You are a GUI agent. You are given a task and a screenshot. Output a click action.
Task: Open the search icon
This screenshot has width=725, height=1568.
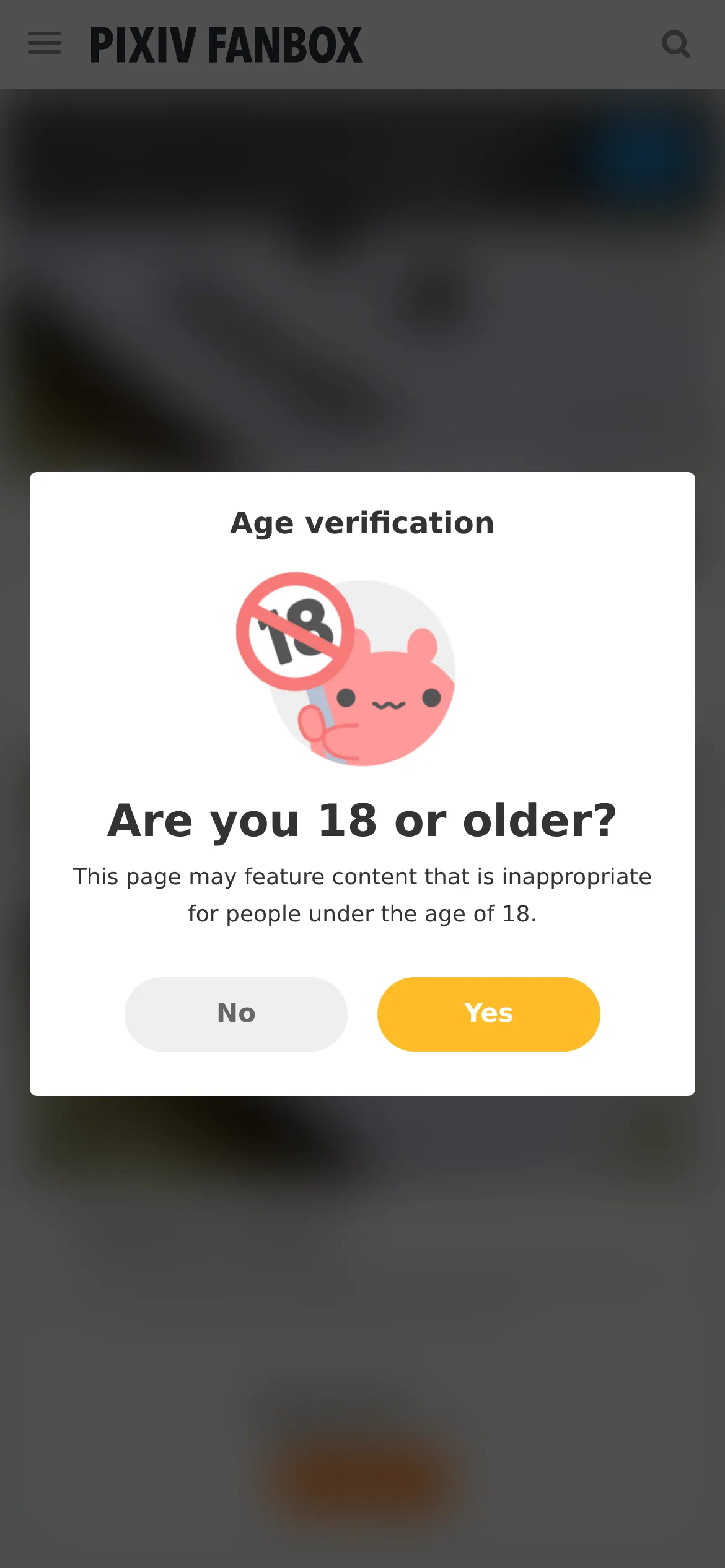coord(675,45)
